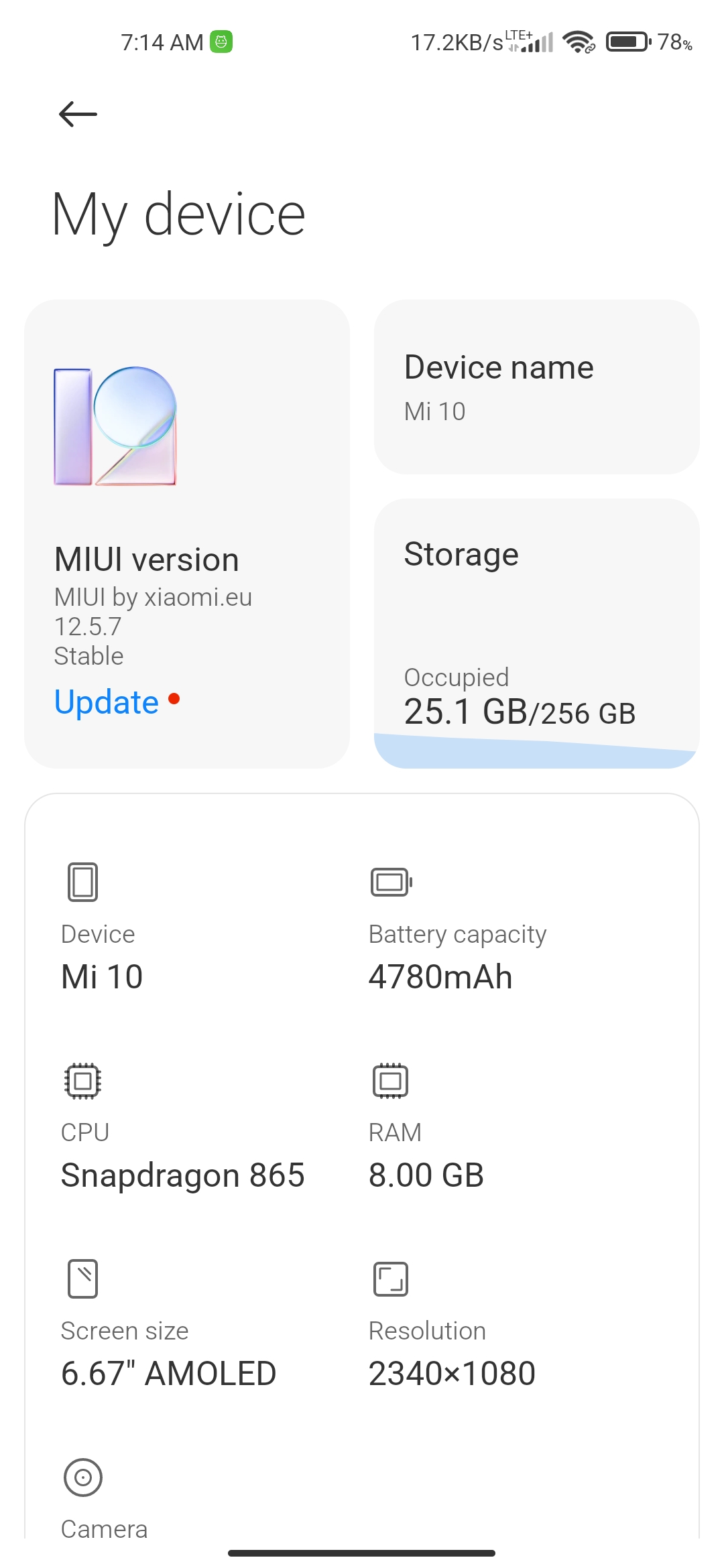Go back using the arrow icon
This screenshot has width=724, height=1568.
click(78, 114)
